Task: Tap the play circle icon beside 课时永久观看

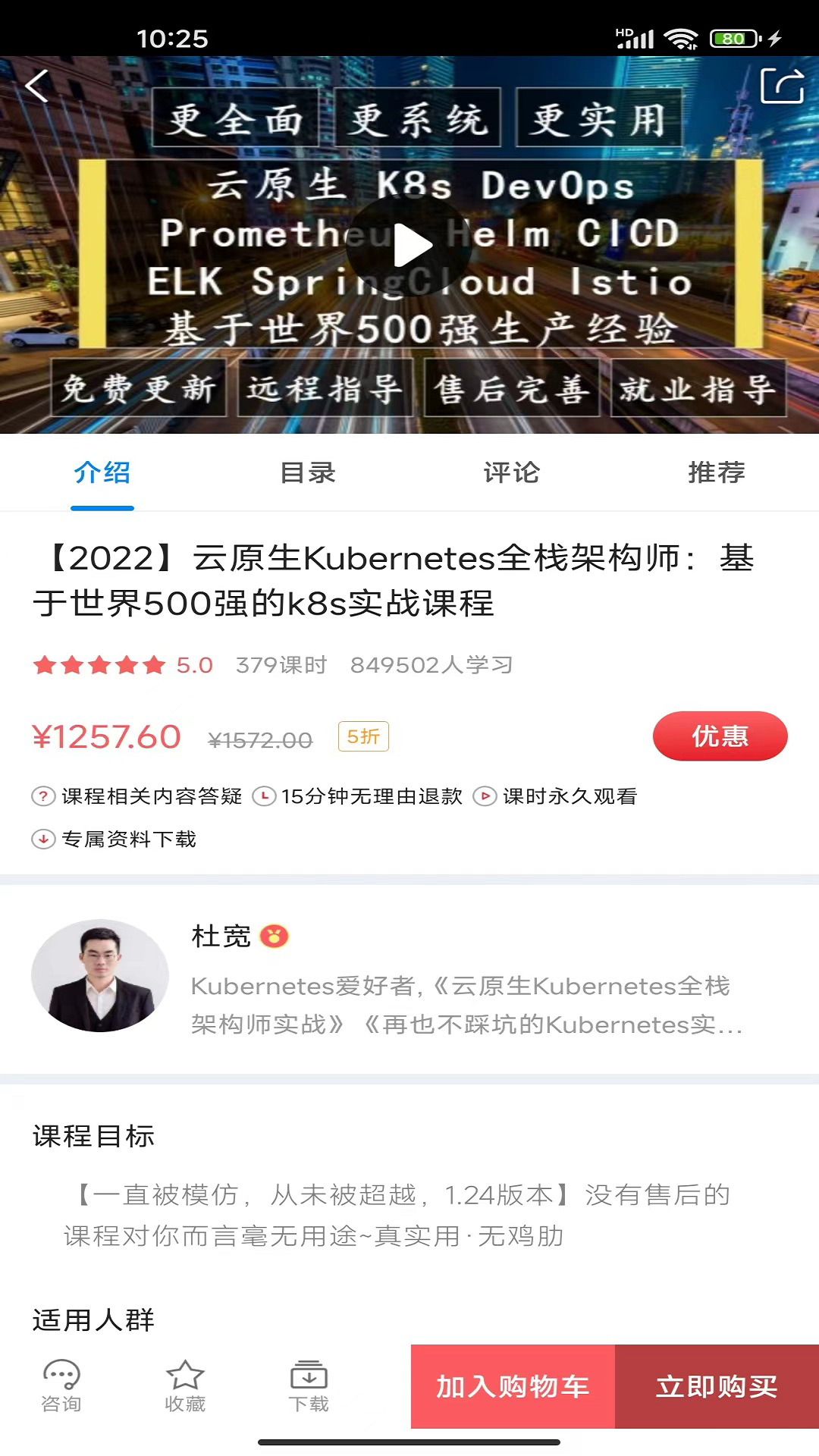Action: [486, 796]
